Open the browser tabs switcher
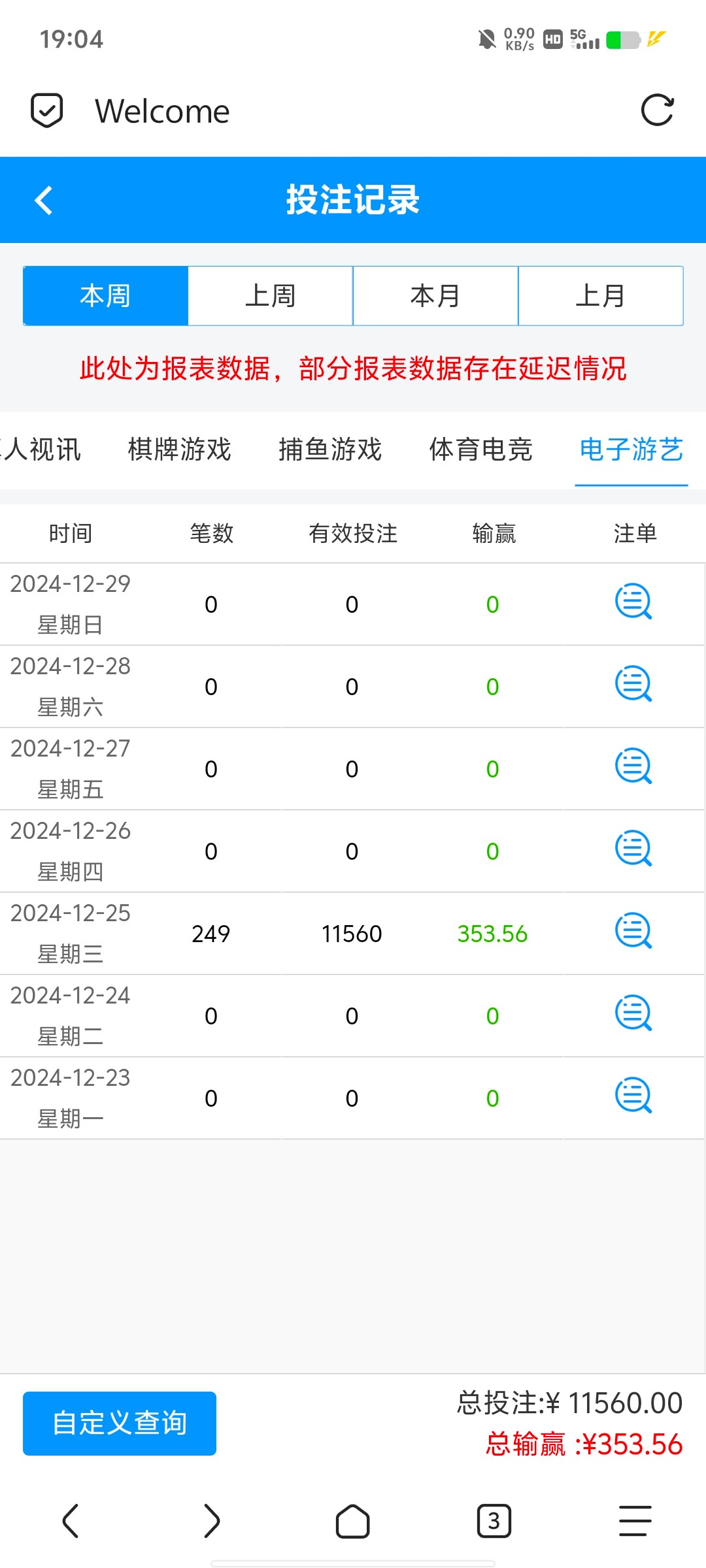 point(494,1521)
